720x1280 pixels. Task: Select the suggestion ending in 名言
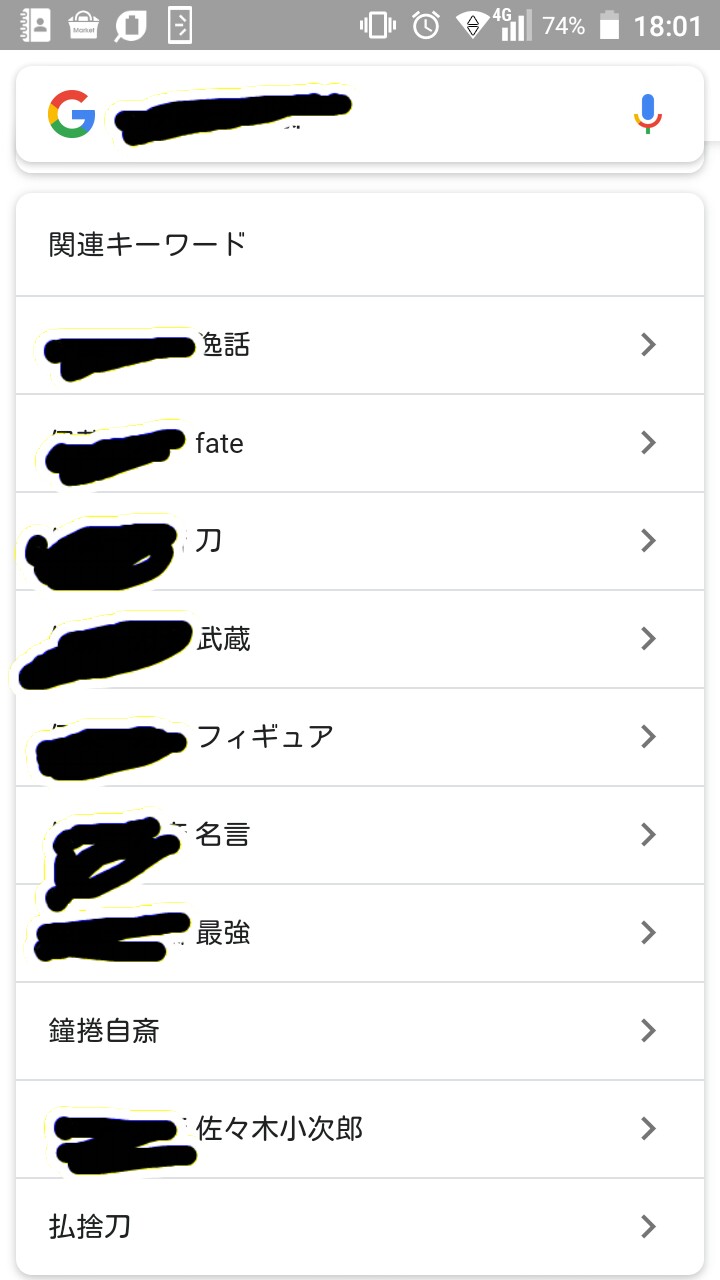[360, 835]
